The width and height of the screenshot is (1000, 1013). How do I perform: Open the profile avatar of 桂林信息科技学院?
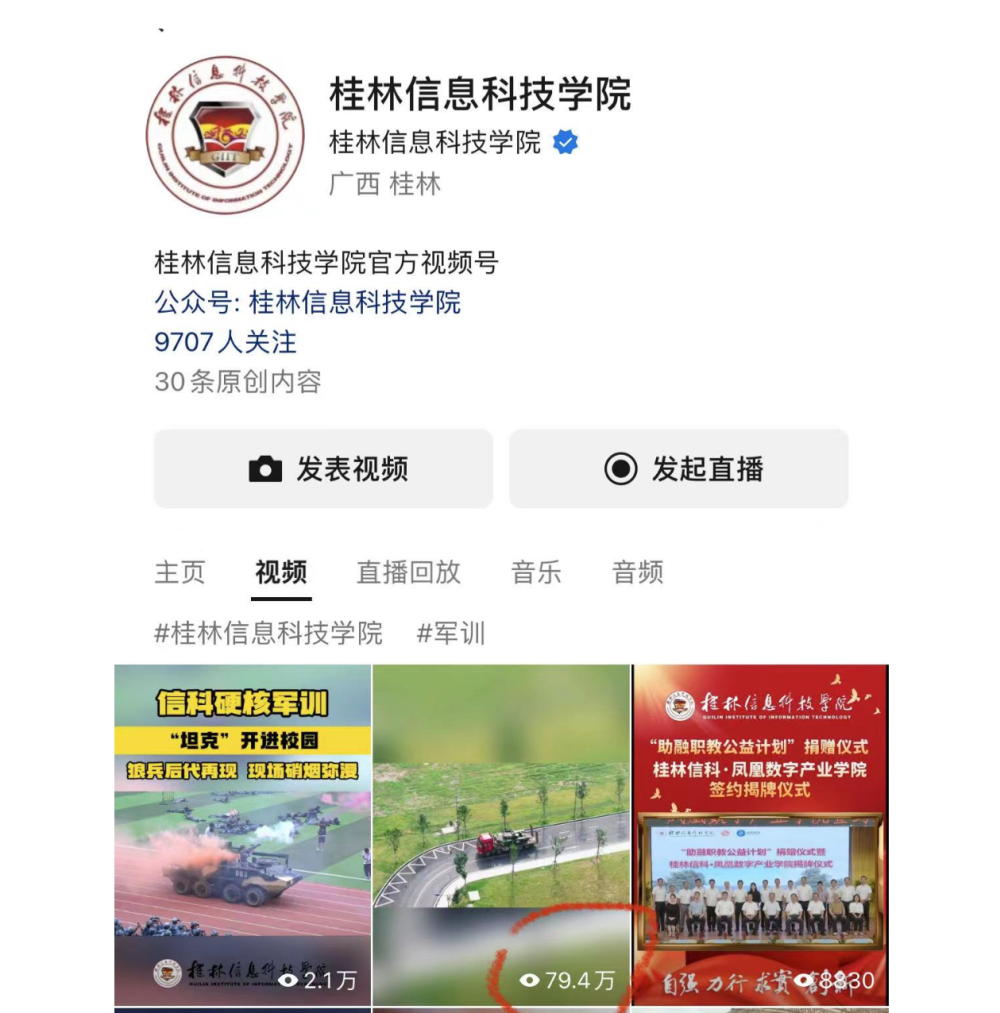225,134
